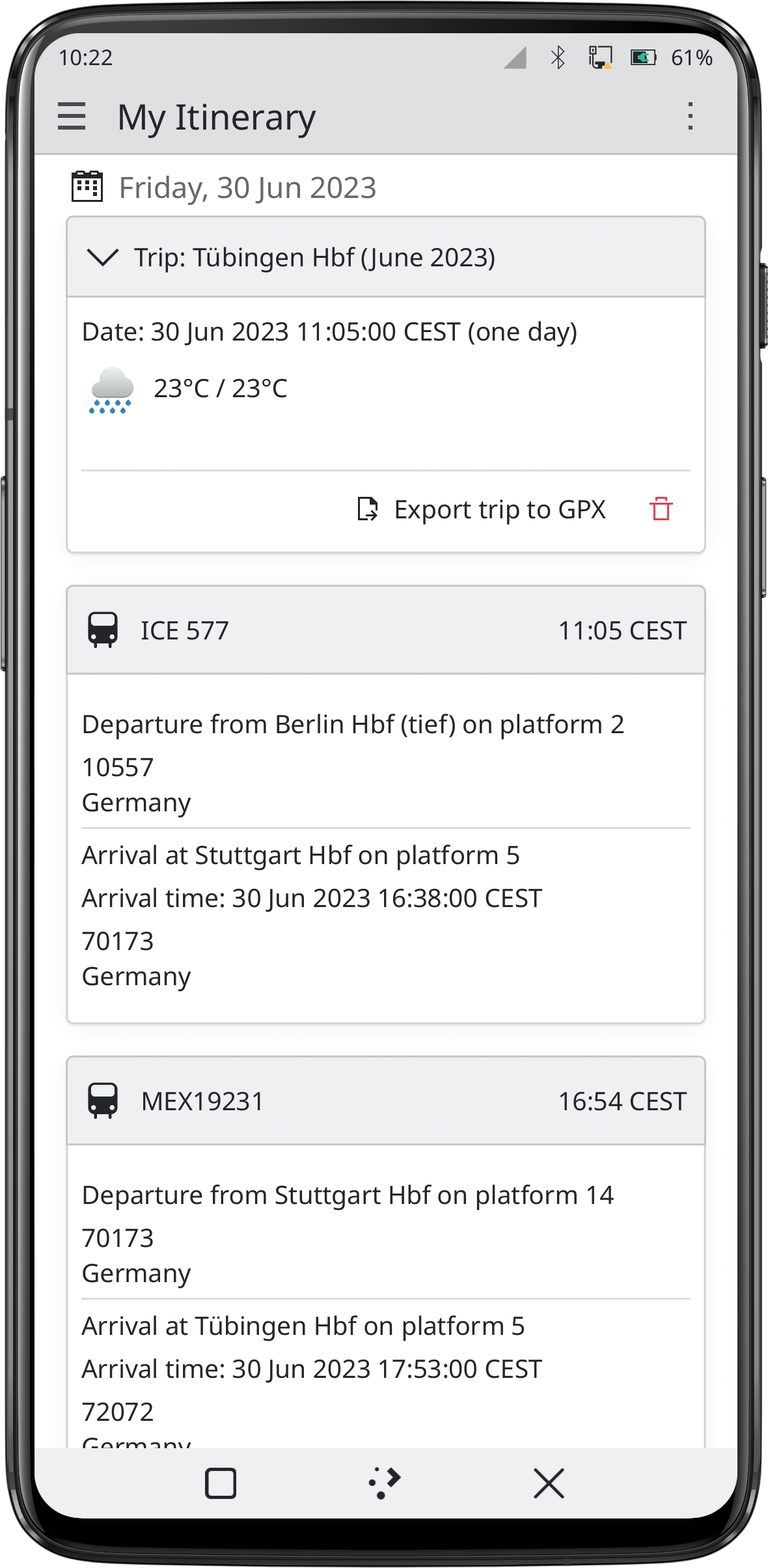Open the ICE 577 train reservation
768x1568 pixels.
click(x=385, y=630)
